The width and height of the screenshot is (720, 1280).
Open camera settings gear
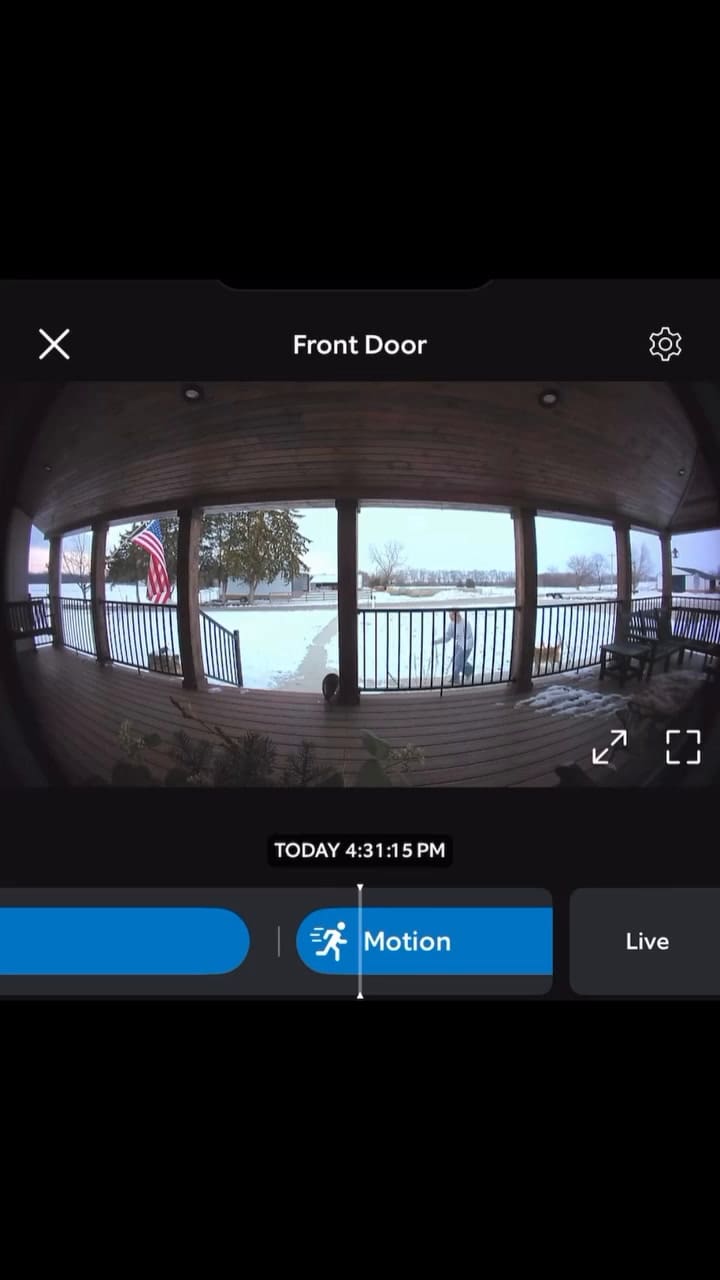click(x=665, y=344)
